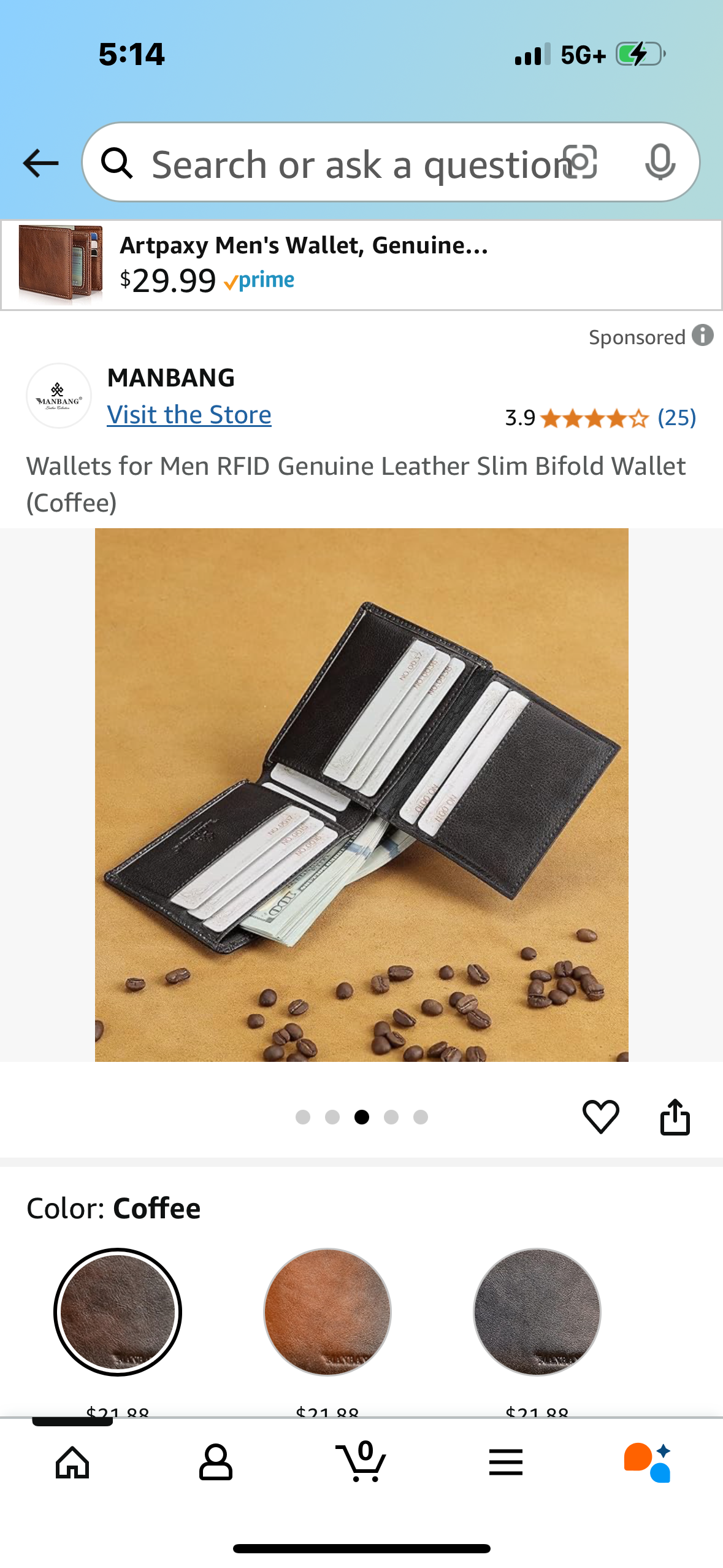Select the Coffee color swatch

118,1312
